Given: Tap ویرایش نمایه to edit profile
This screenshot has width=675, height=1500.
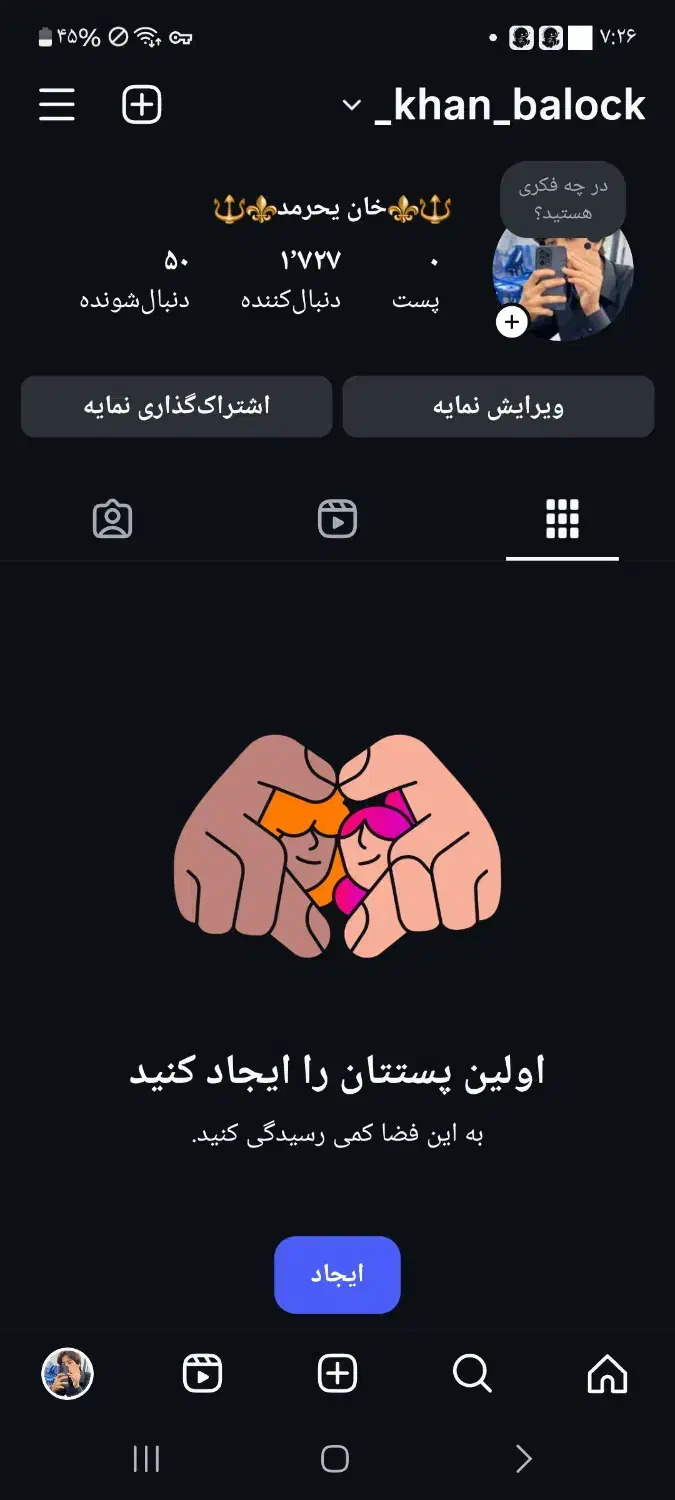Looking at the screenshot, I should tap(498, 407).
